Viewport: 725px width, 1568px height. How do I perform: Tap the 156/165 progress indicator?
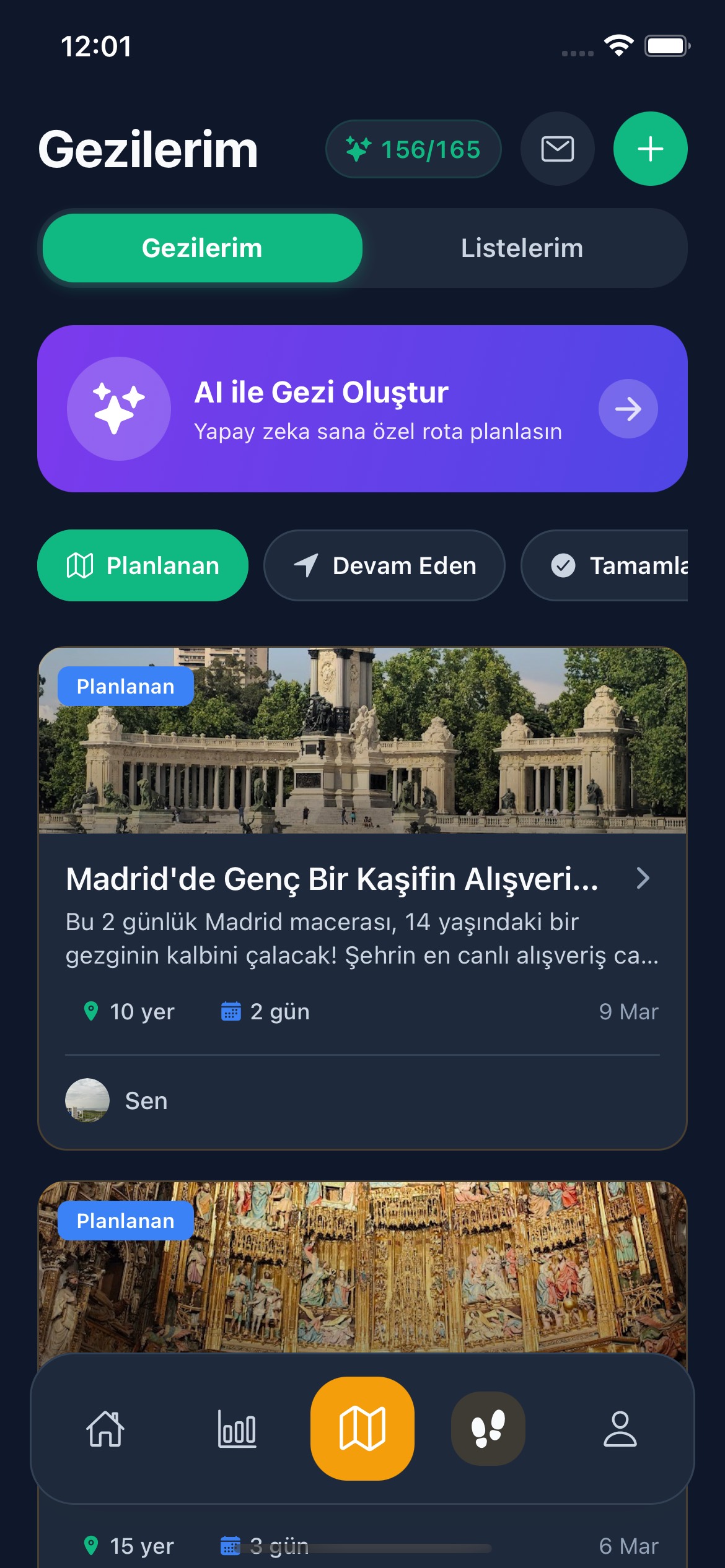coord(414,149)
